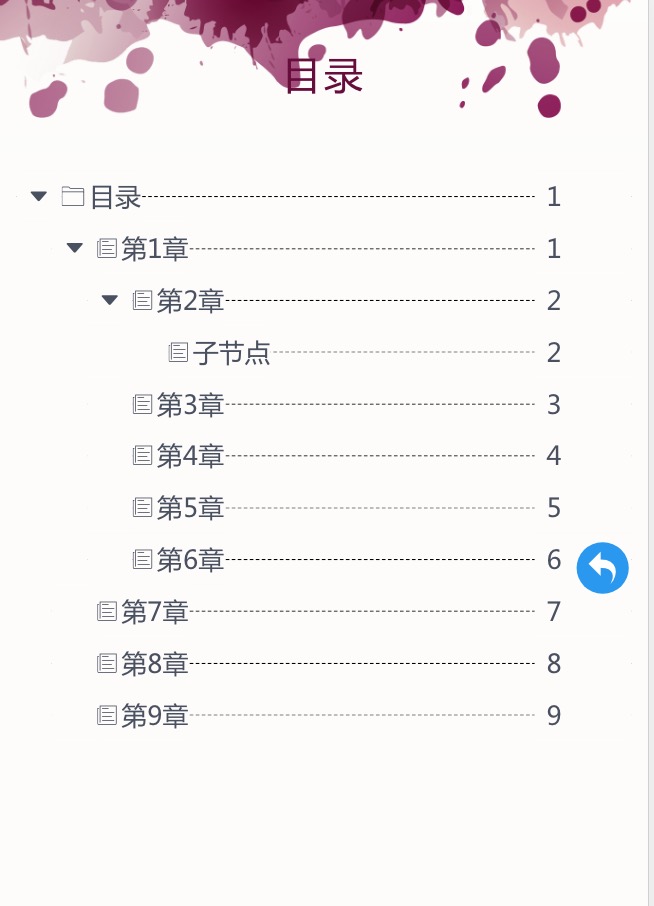
Task: Open chapter 第6章
Action: [190, 561]
